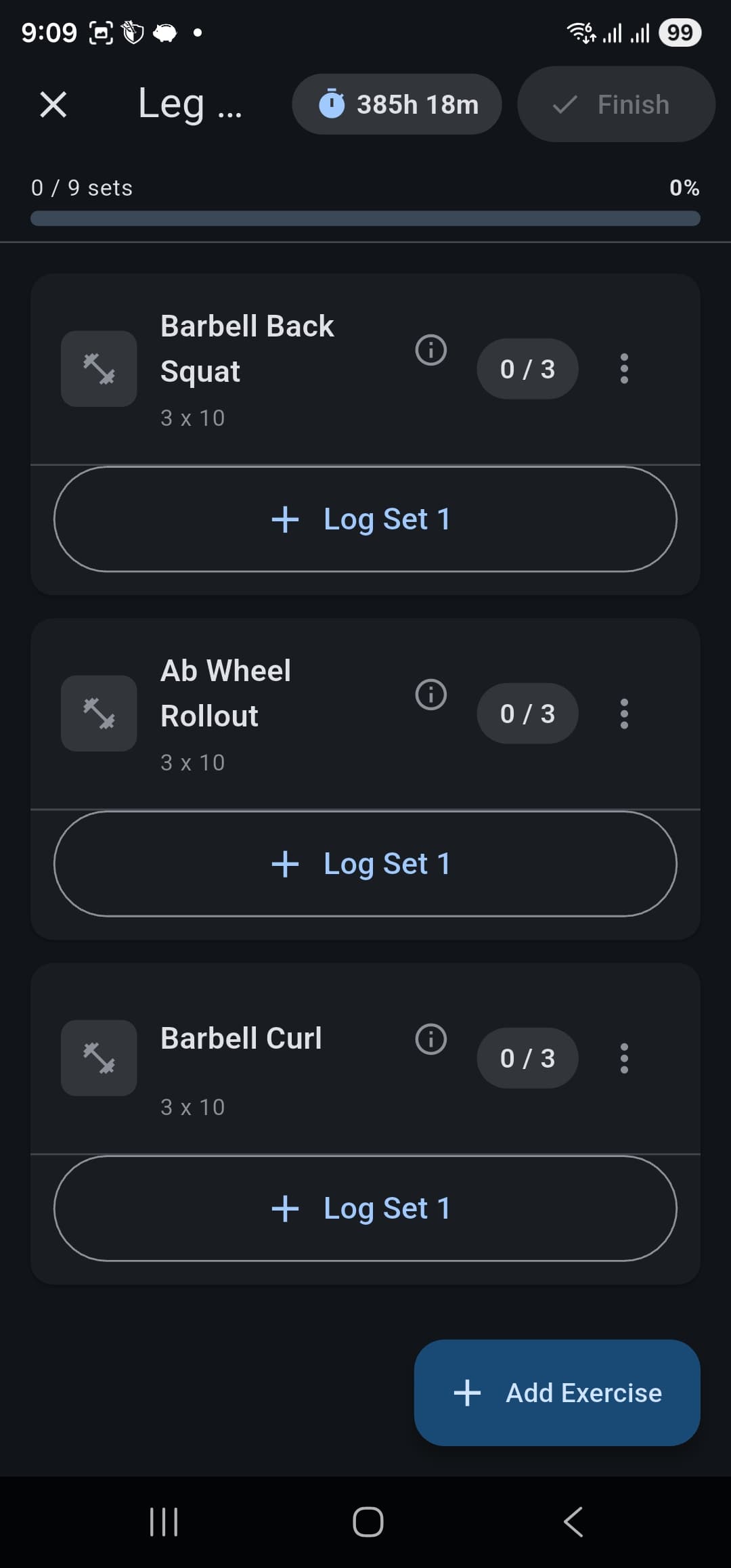Open the options menu for Barbell Back Squat
731x1568 pixels.
(x=623, y=368)
